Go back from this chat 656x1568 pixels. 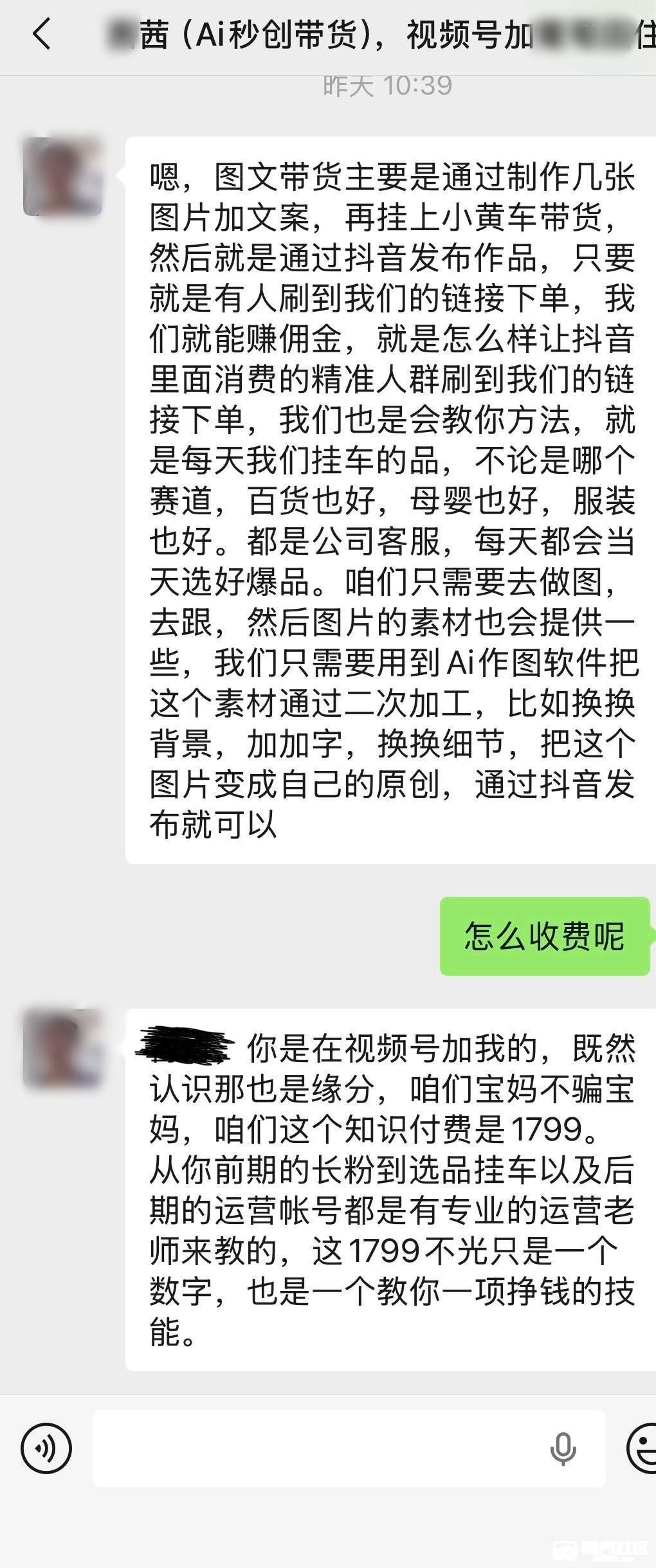[x=41, y=34]
